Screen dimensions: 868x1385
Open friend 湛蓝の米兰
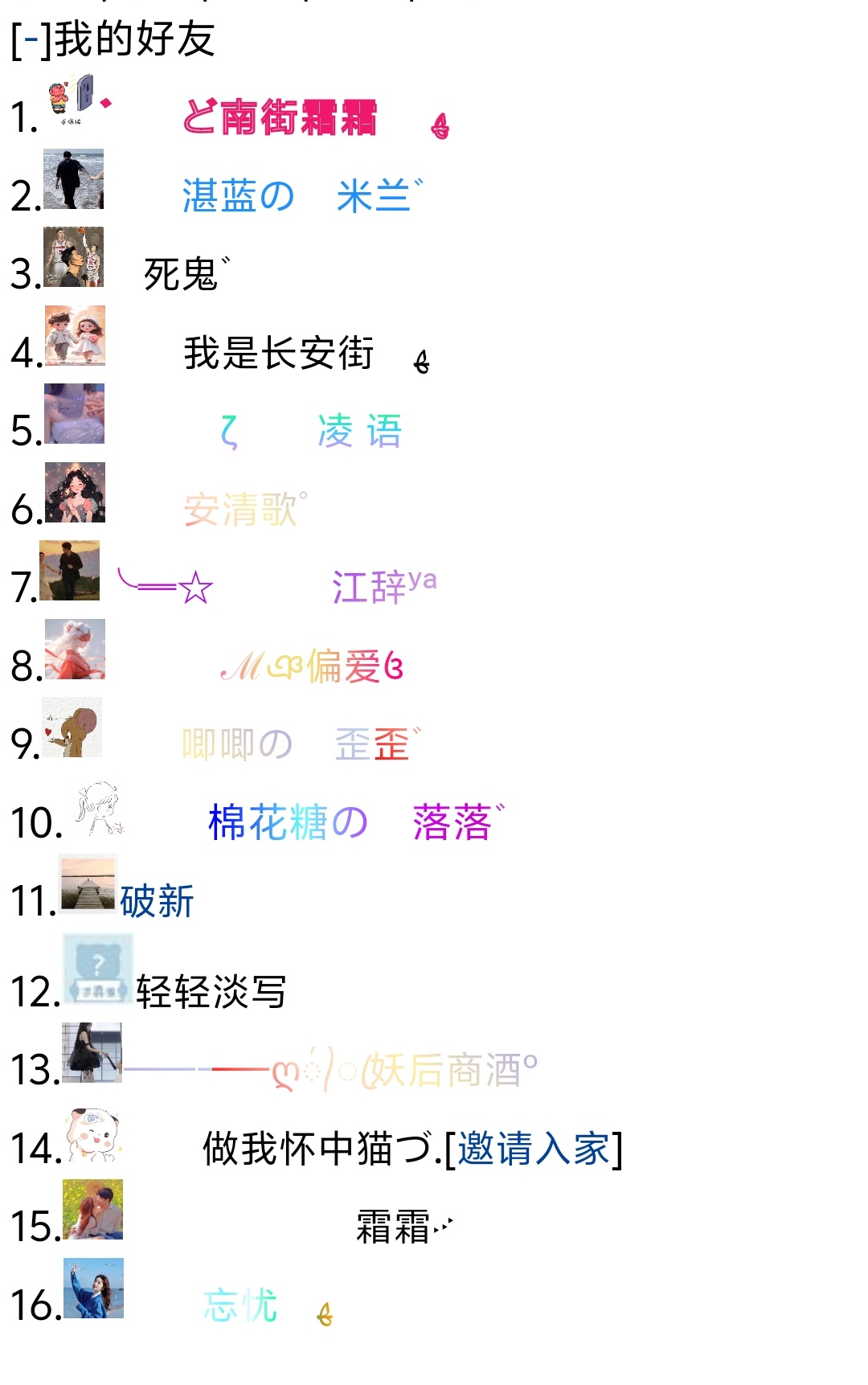(299, 195)
